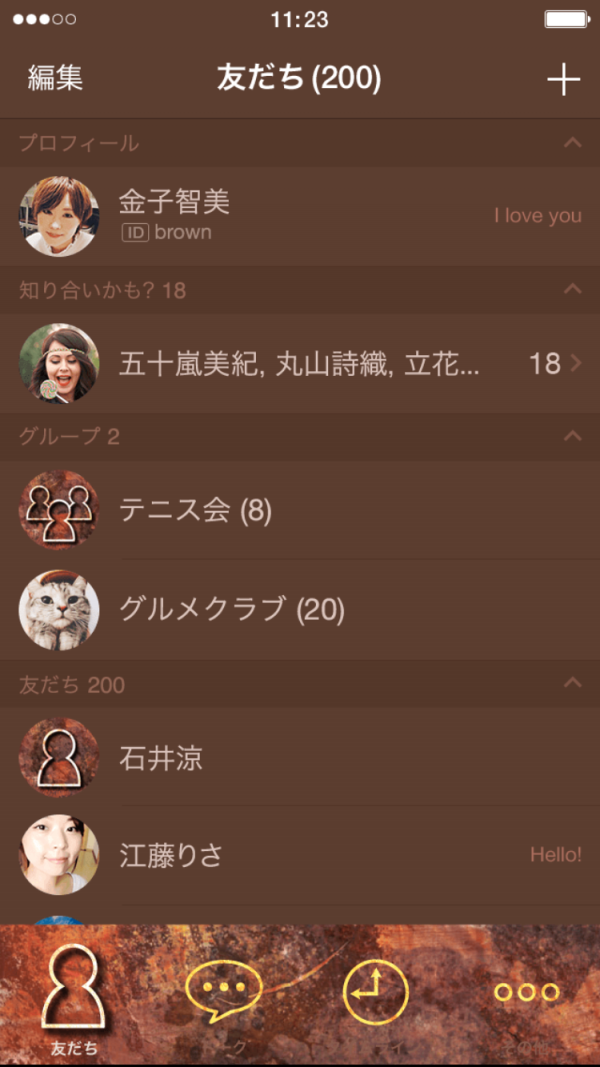Open 石井涼's friend entry
The width and height of the screenshot is (600, 1067).
[x=300, y=757]
